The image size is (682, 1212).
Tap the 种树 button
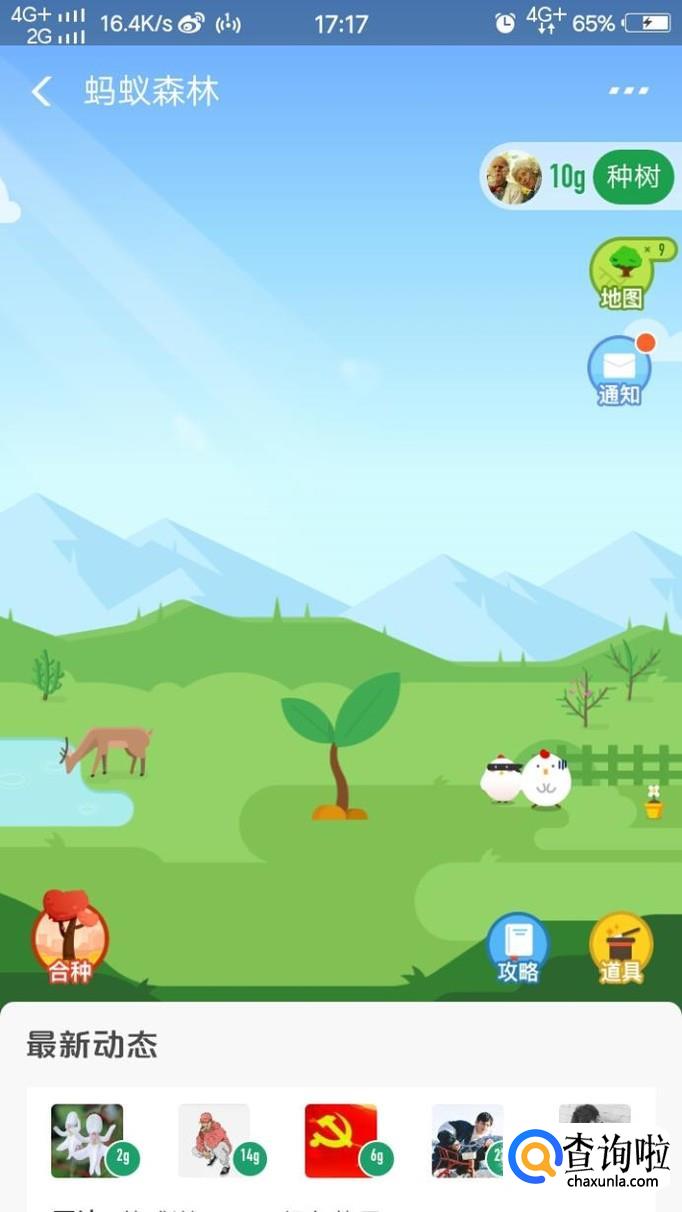coord(633,177)
